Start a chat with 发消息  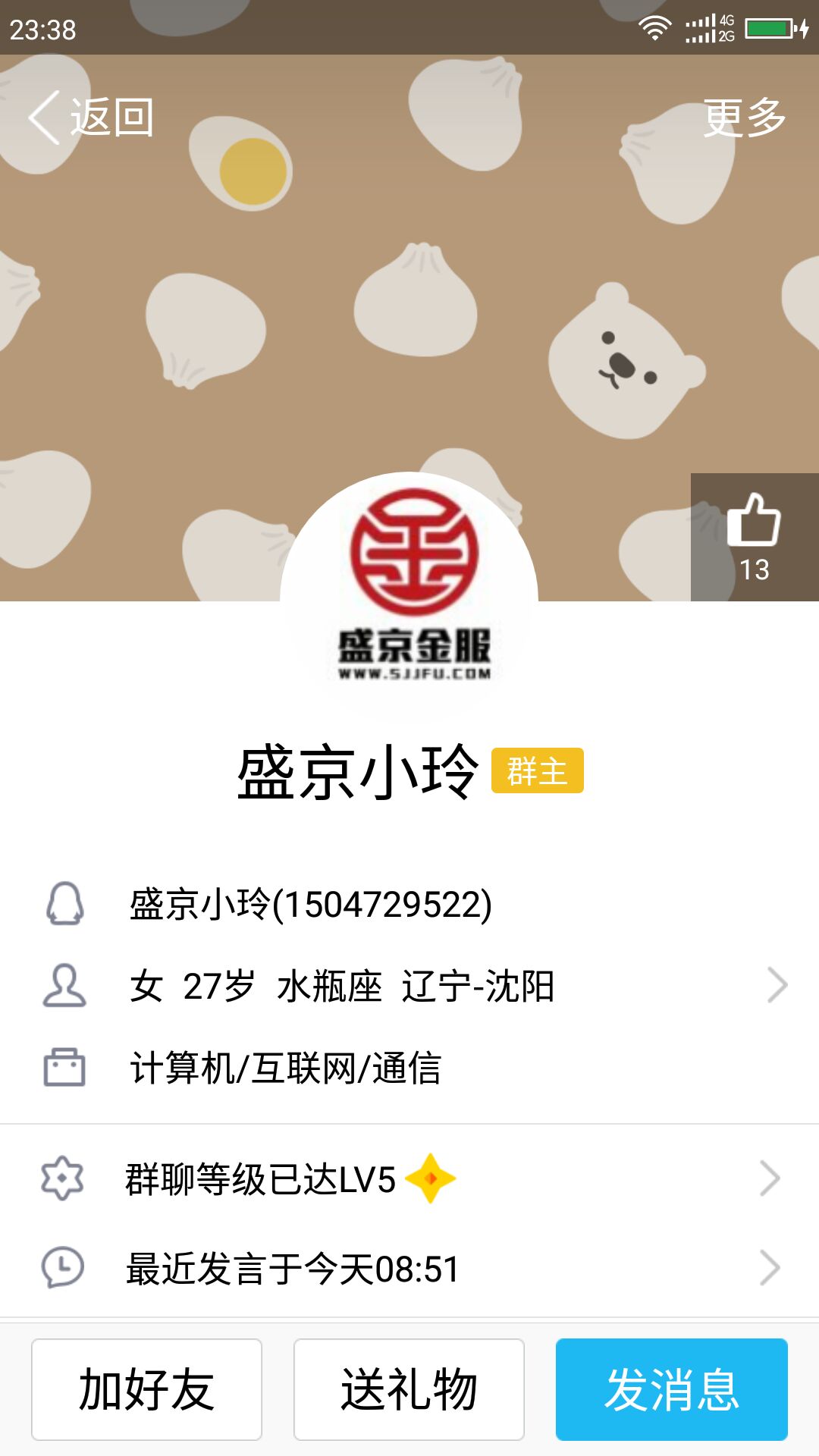[671, 1389]
